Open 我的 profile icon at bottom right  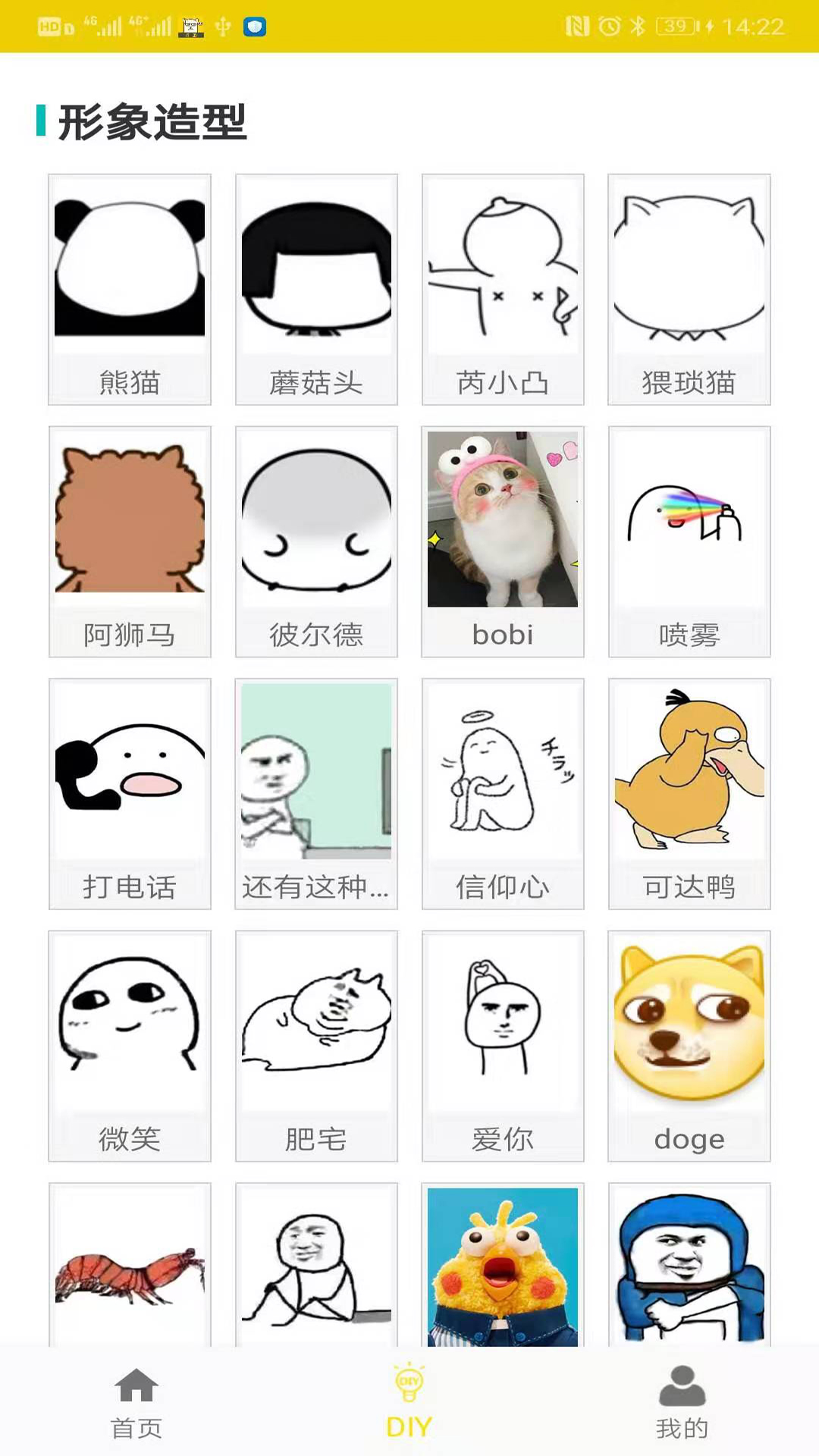pos(681,1404)
